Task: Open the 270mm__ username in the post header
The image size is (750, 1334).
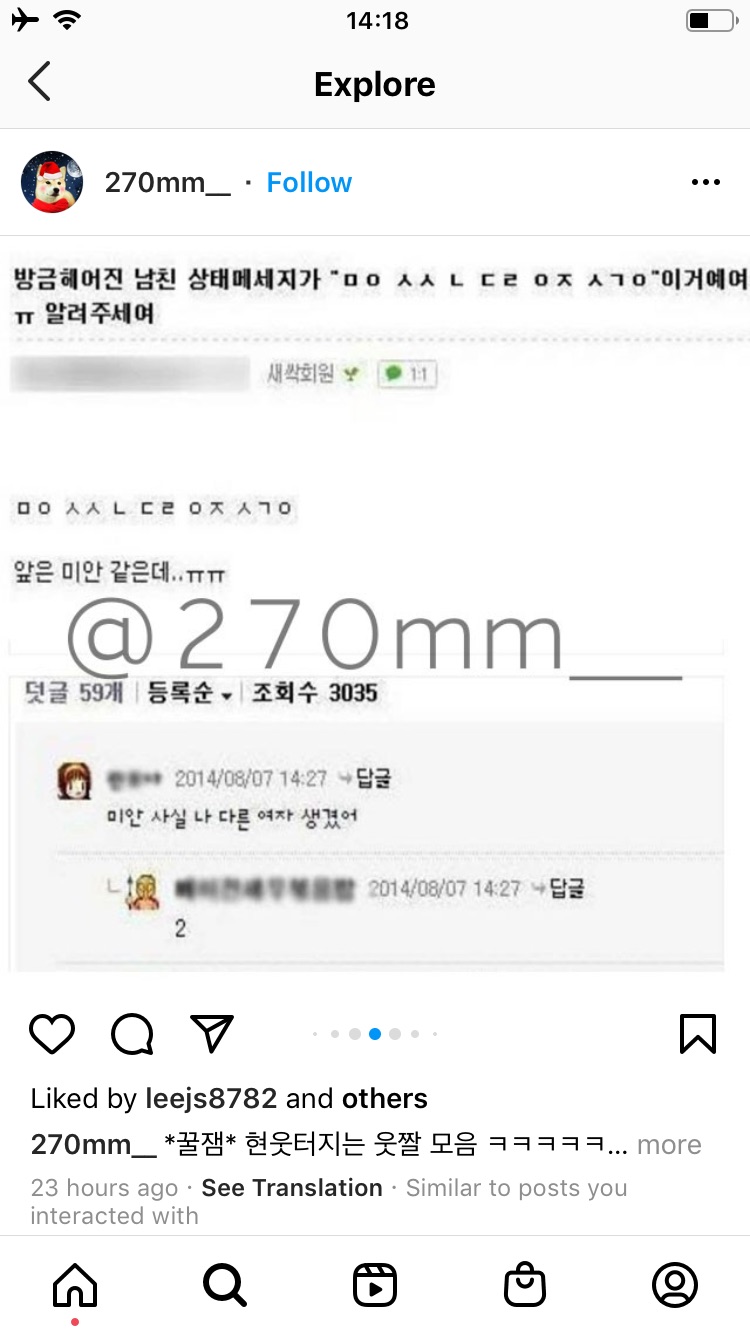Action: point(167,182)
